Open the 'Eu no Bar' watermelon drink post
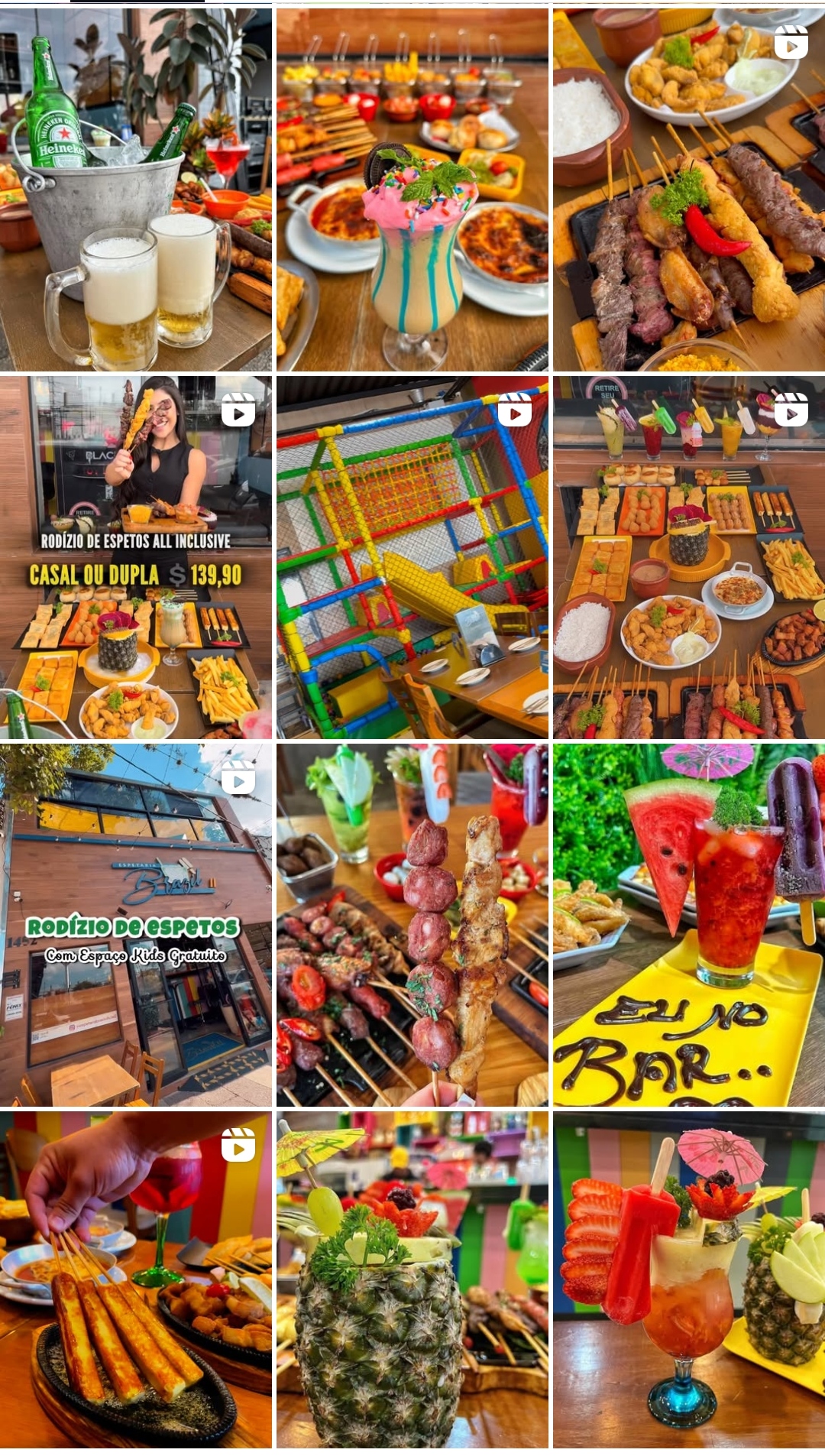Image resolution: width=825 pixels, height=1456 pixels. pyautogui.click(x=689, y=925)
